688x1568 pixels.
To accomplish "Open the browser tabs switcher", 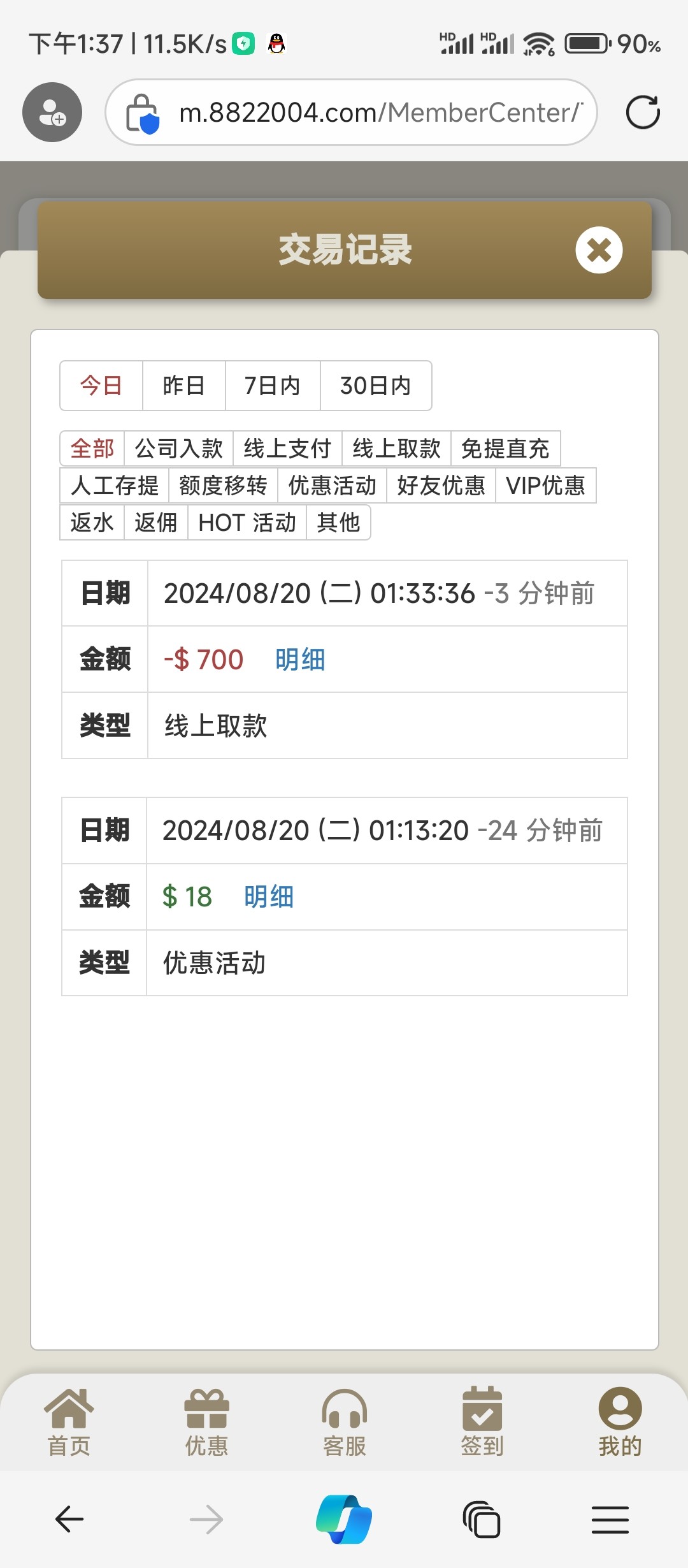I will tap(482, 1520).
